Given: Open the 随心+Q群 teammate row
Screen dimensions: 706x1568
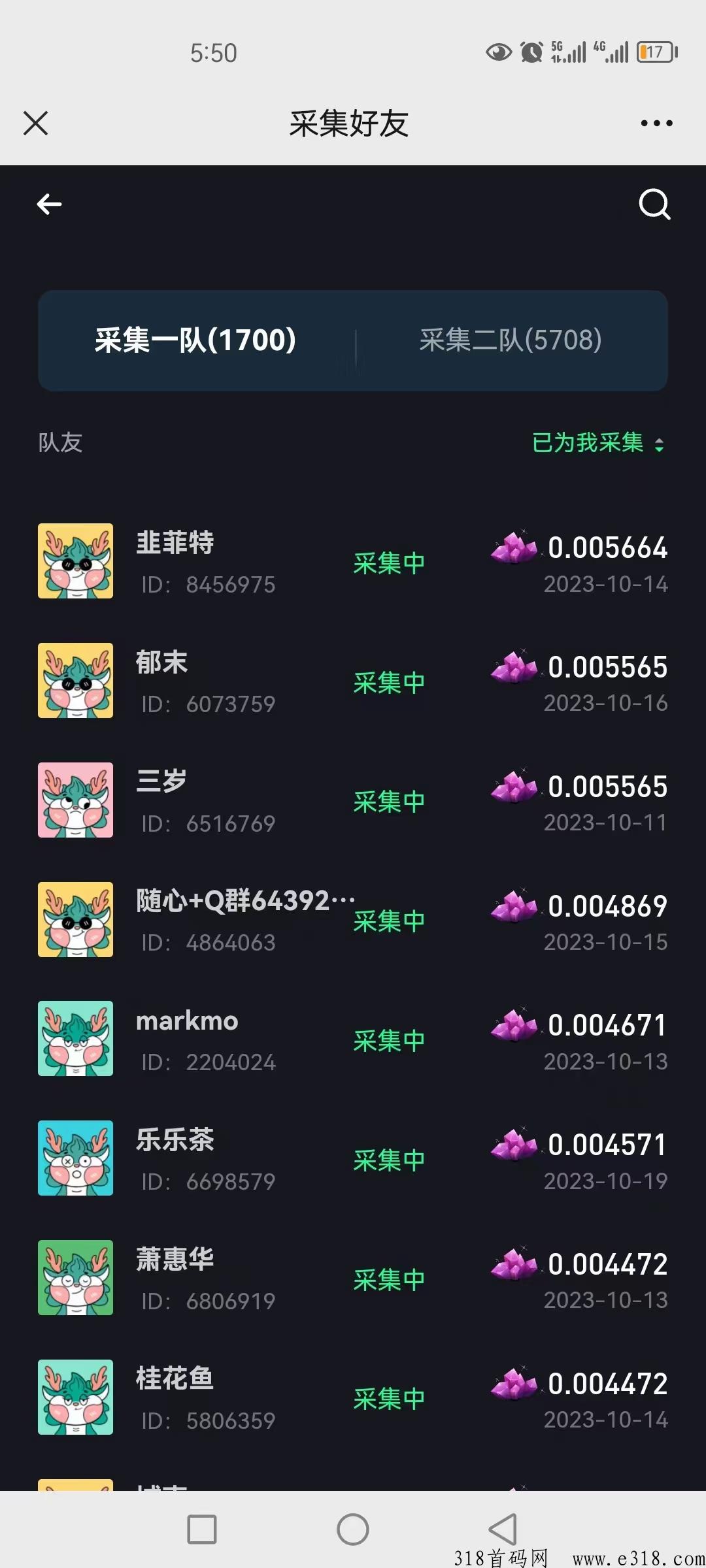Looking at the screenshot, I should [x=353, y=921].
